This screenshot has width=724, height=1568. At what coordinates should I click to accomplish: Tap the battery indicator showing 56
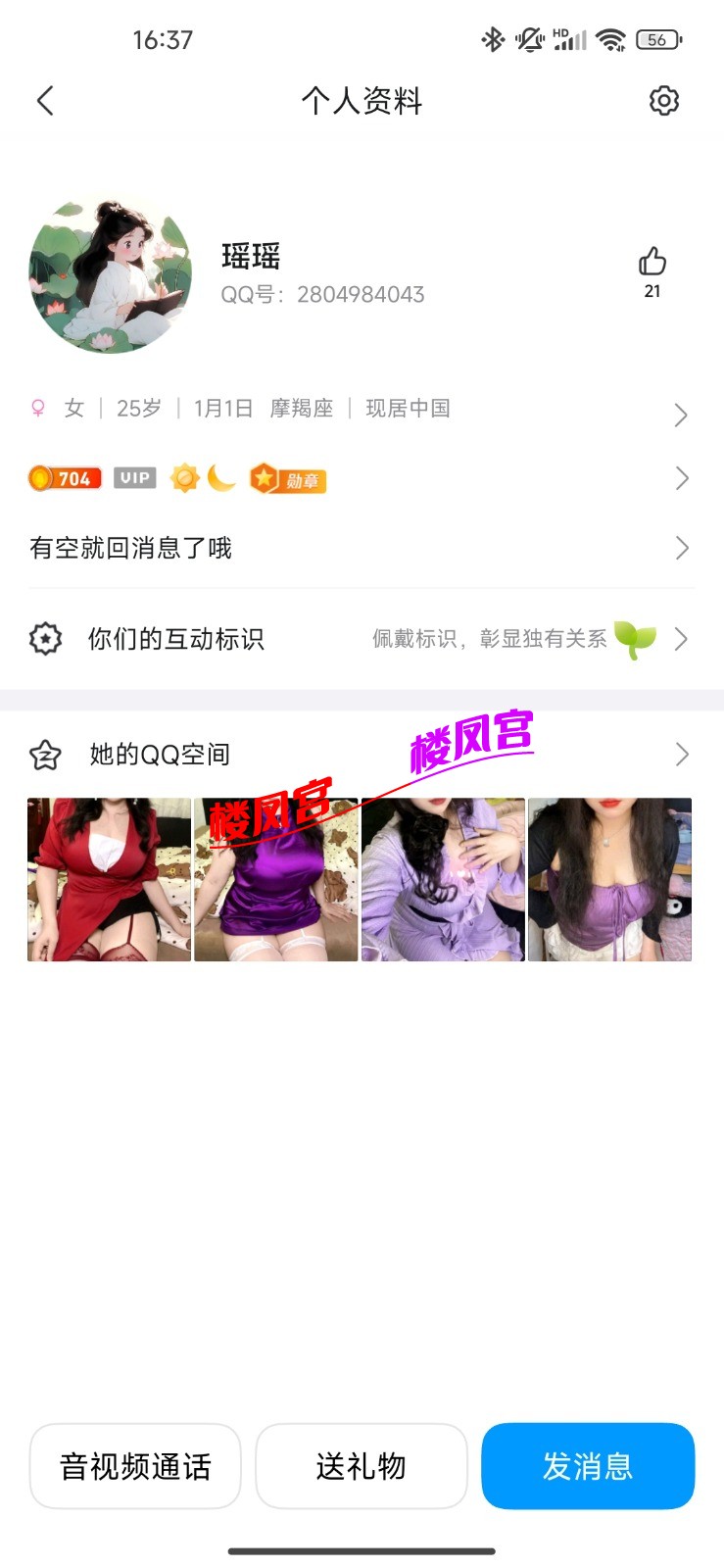(657, 40)
